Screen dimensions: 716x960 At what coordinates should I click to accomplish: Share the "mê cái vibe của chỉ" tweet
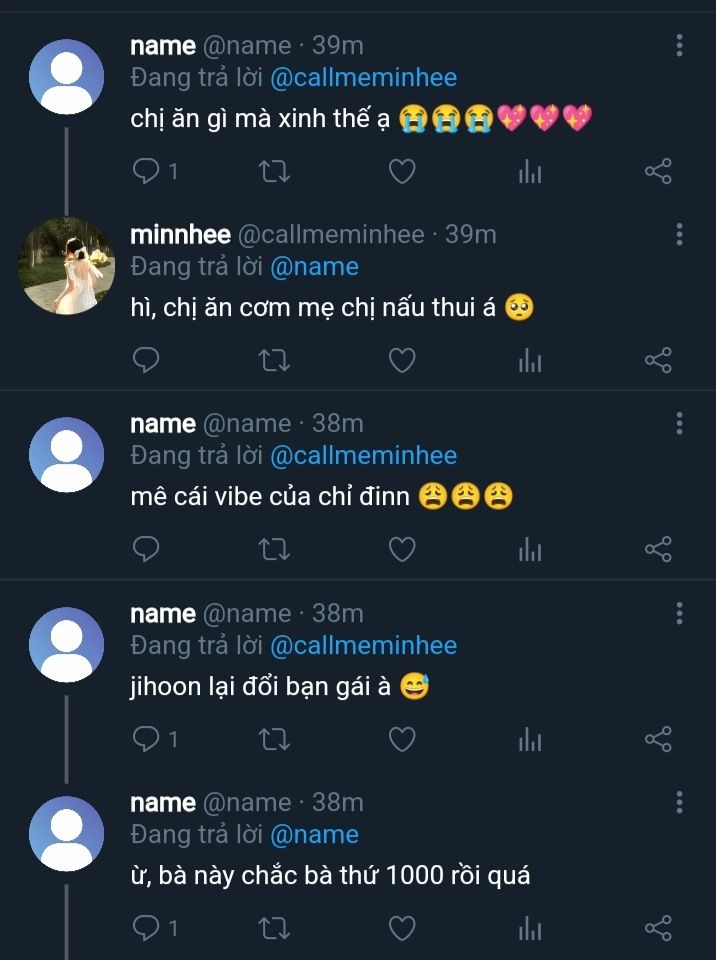[x=658, y=550]
